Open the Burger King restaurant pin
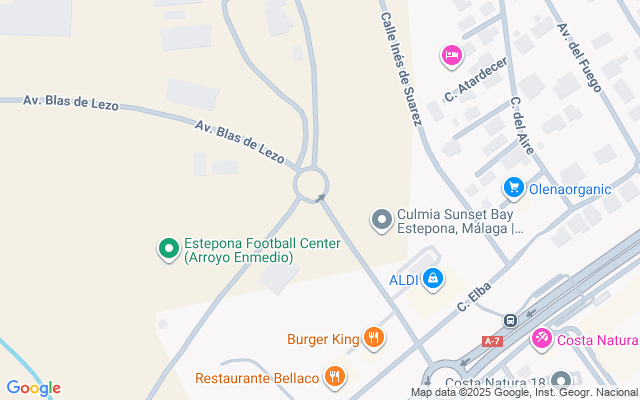This screenshot has height=400, width=640. 373,338
